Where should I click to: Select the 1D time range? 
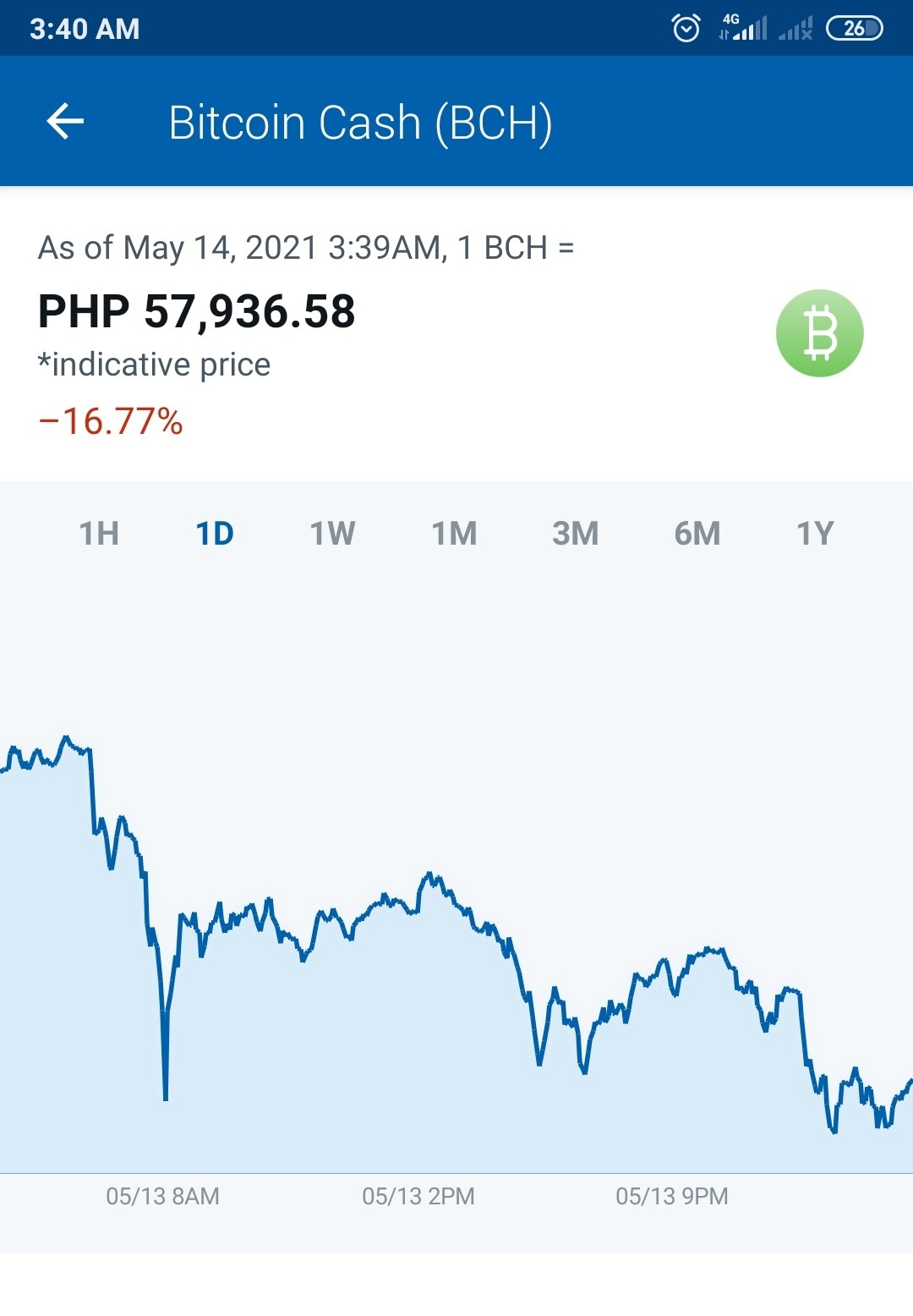[215, 534]
